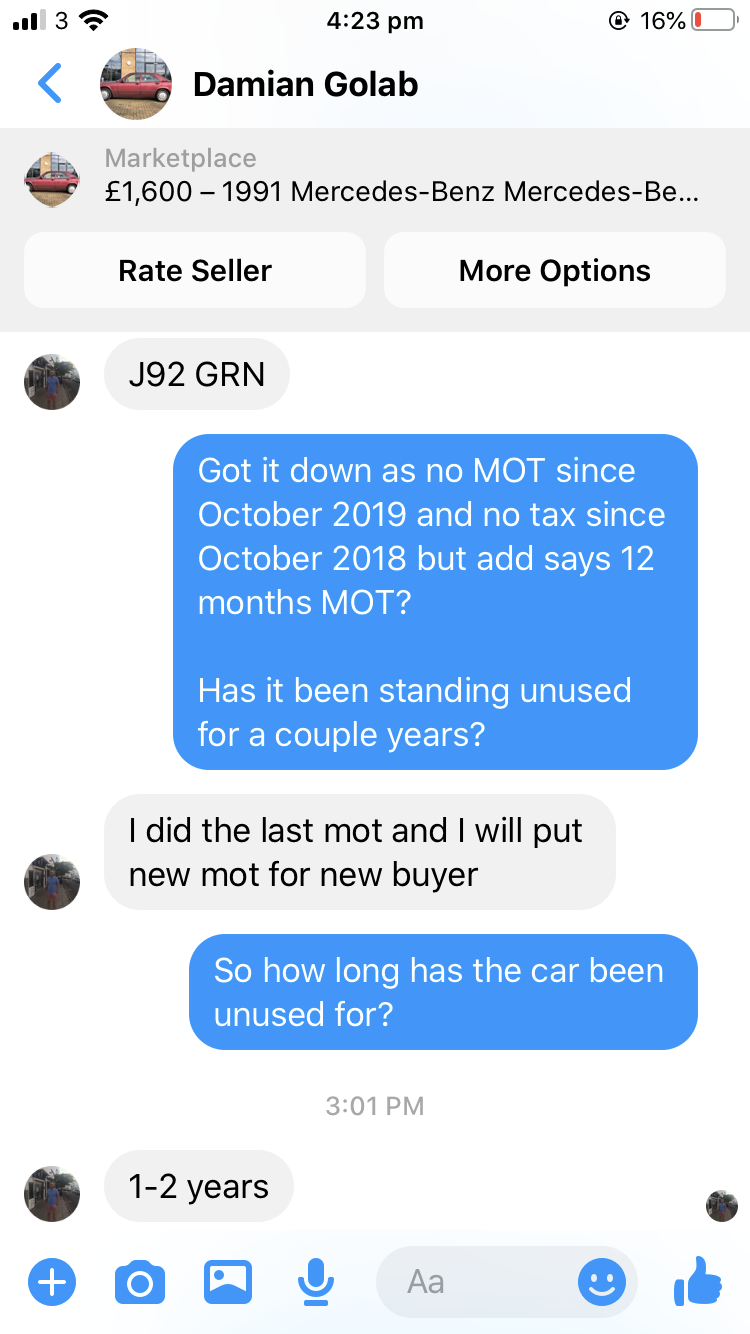Send a thumbs-up like
This screenshot has width=750, height=1334.
698,1281
